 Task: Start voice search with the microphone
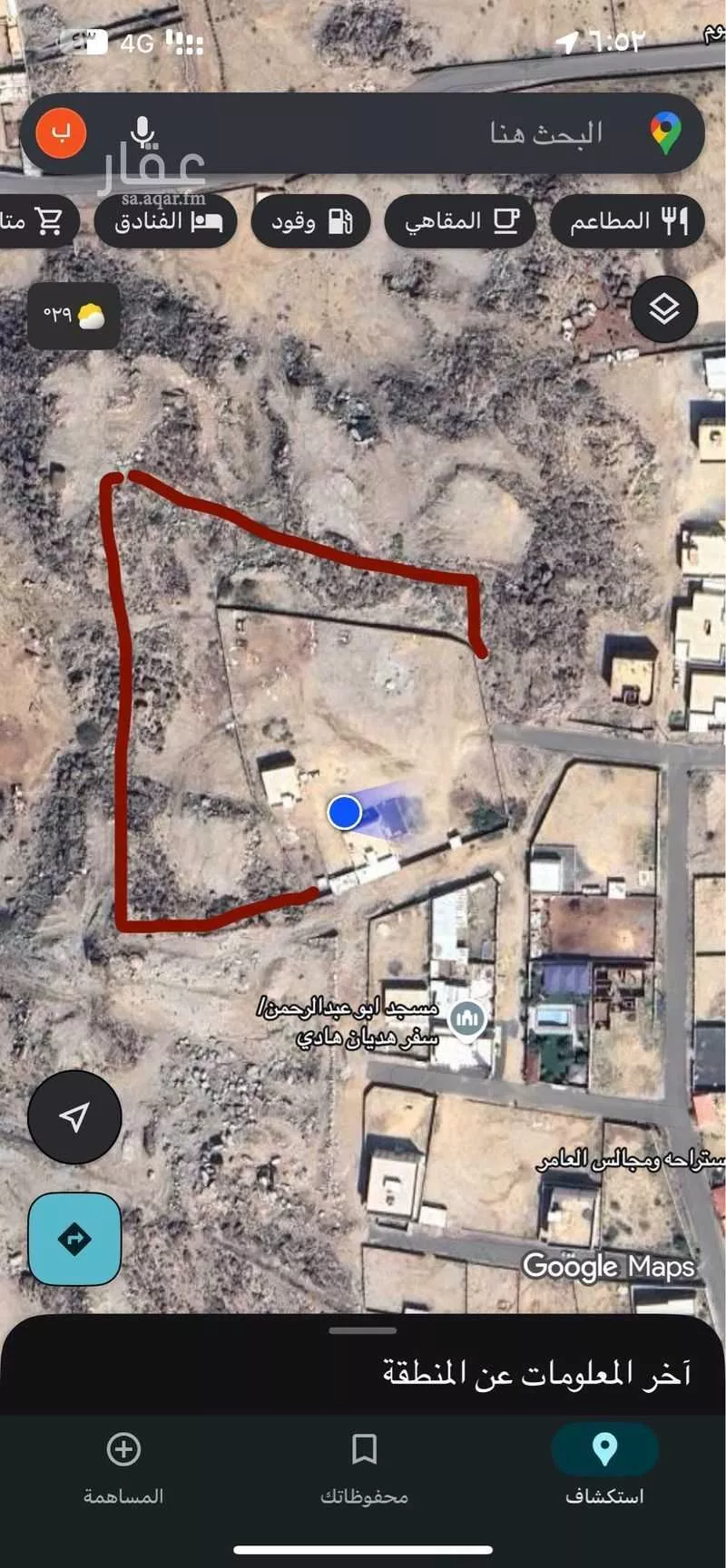pos(142,132)
